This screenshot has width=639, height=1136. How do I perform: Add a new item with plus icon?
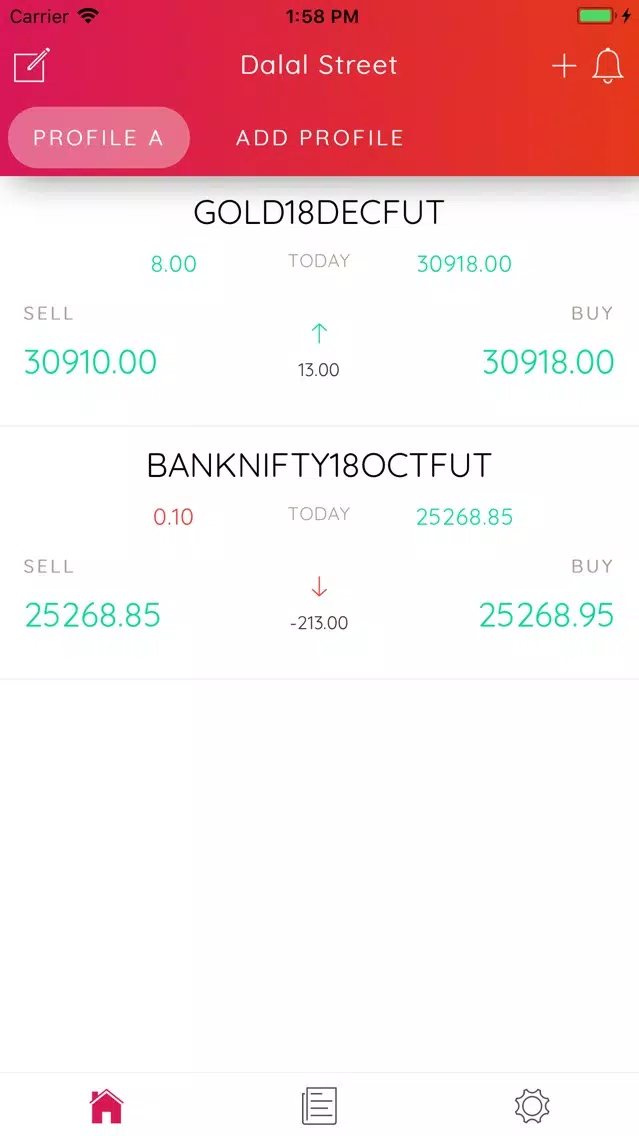pos(564,66)
